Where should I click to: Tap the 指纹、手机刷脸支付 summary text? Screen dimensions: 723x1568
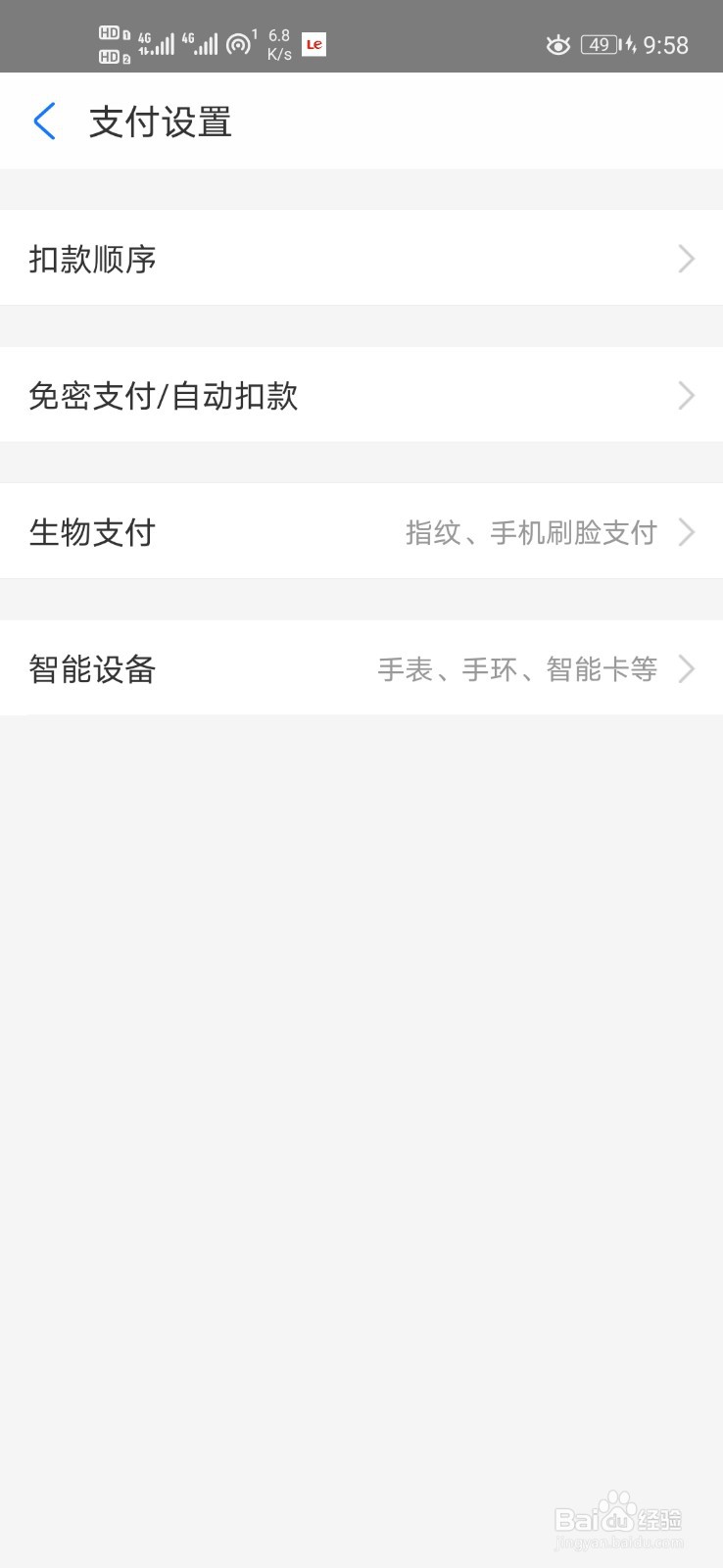532,531
